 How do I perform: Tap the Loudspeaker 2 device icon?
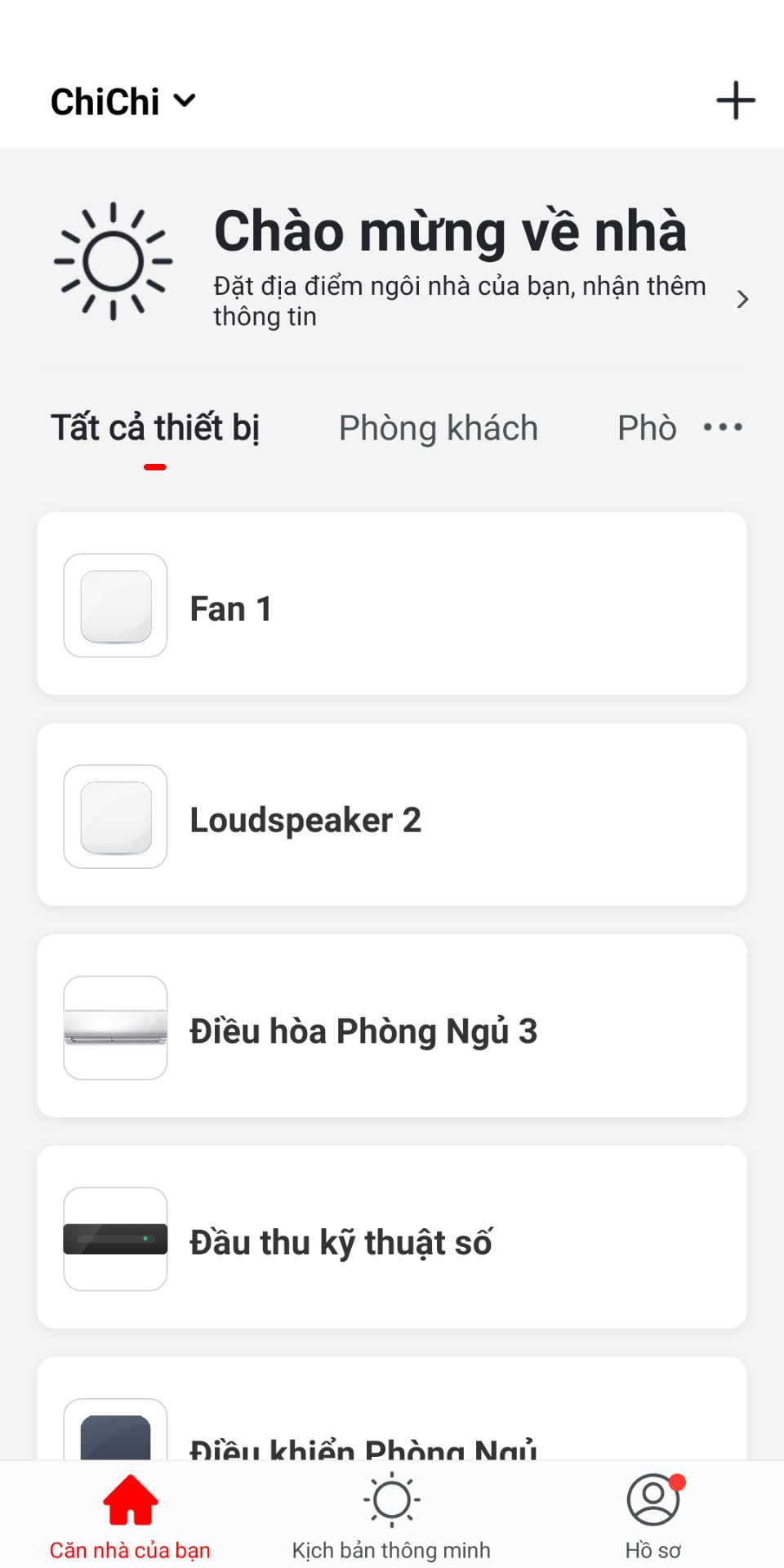click(x=115, y=818)
